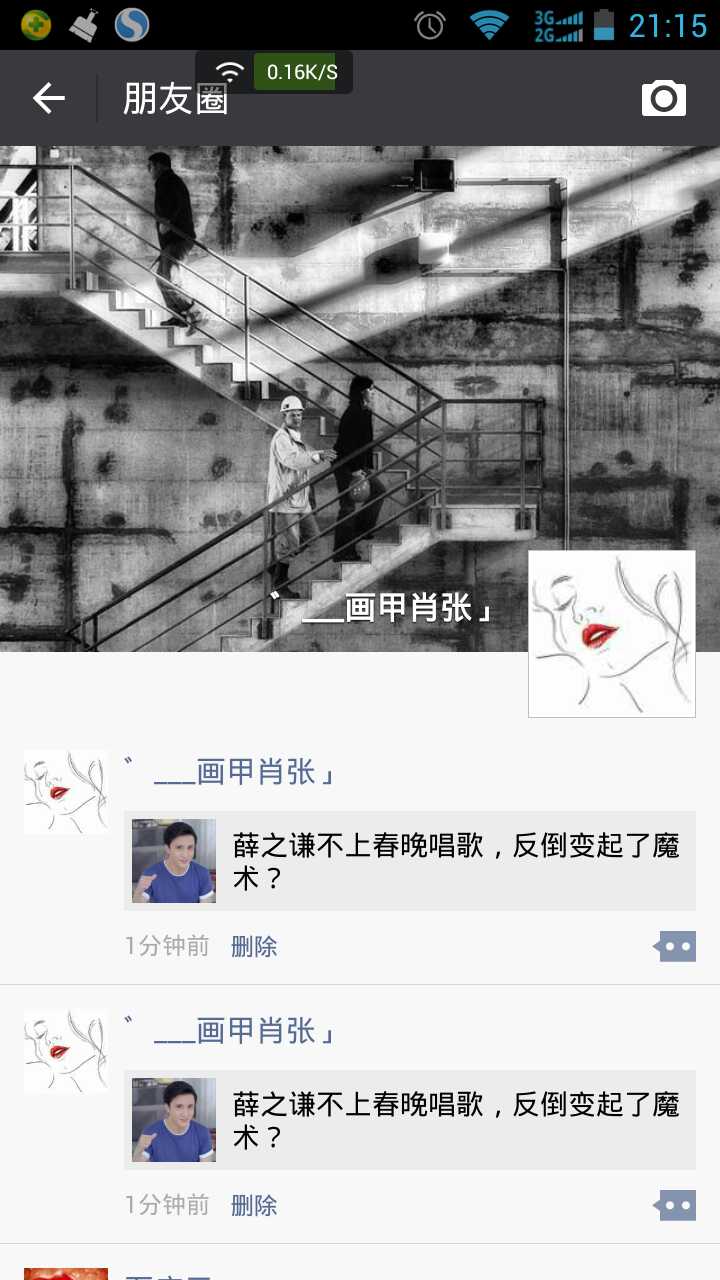Open the shared 薛之谦 article in the second post
This screenshot has width=720, height=1280.
pos(410,1120)
